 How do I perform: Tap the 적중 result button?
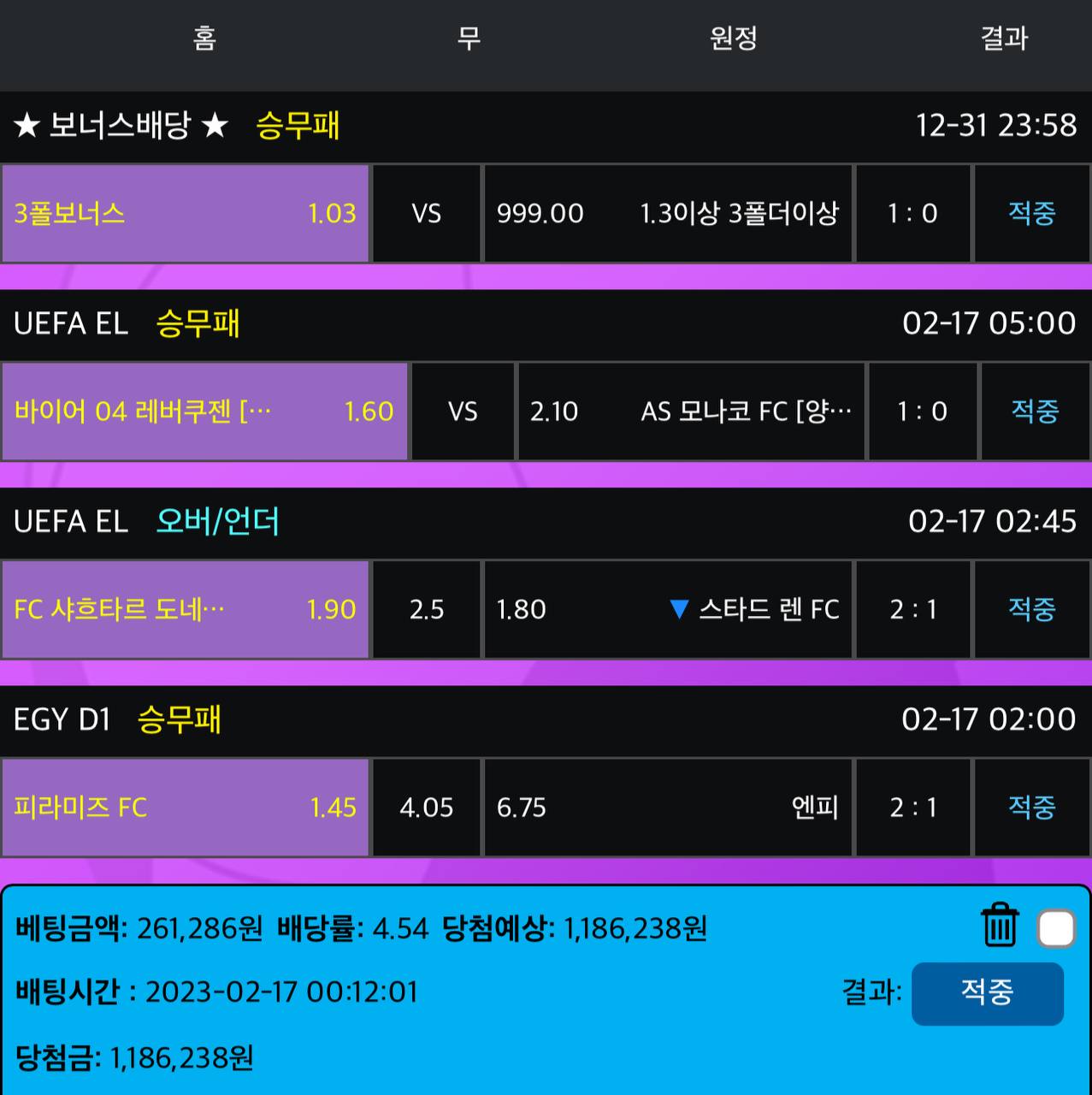pos(987,993)
